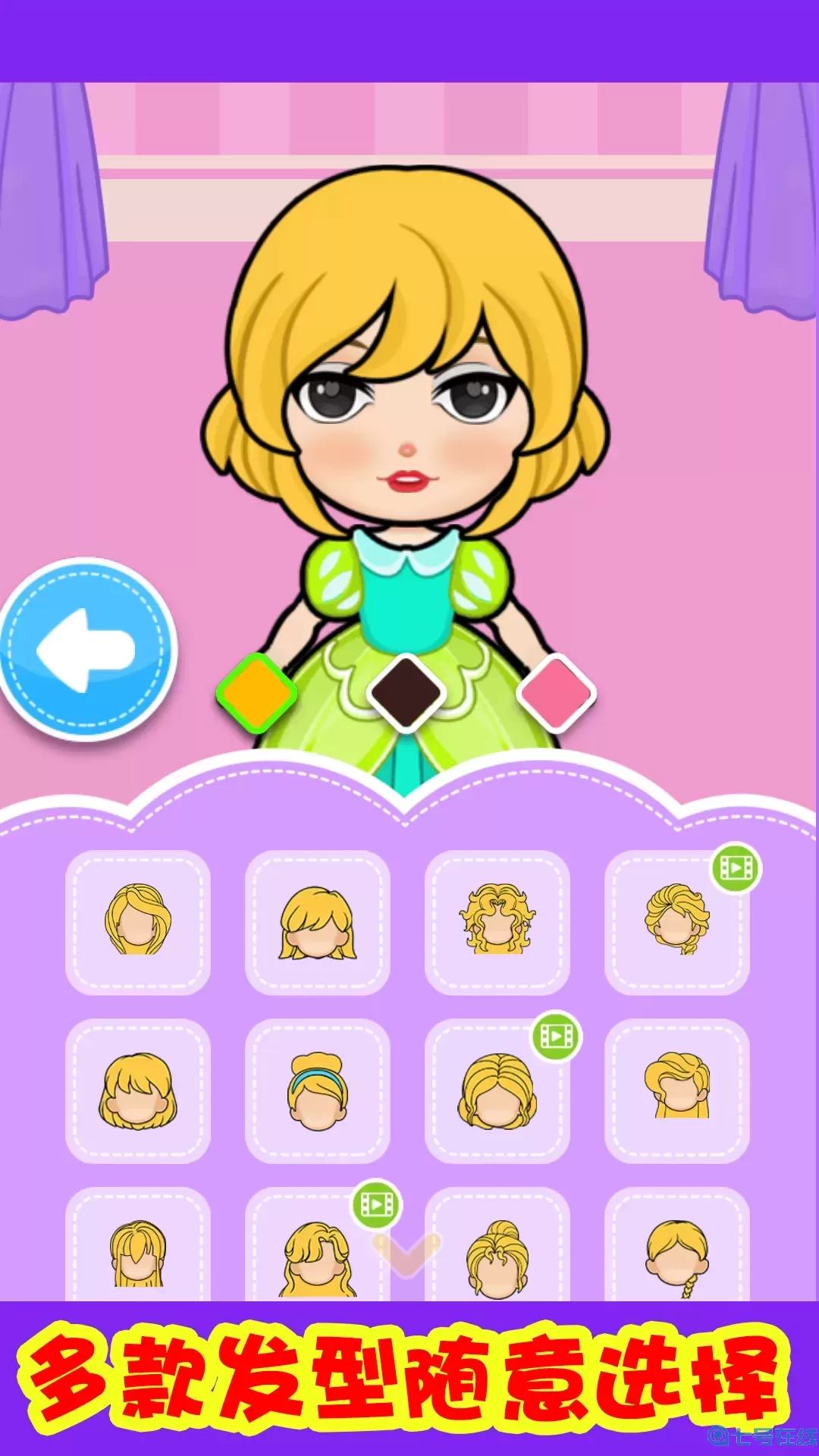819x1456 pixels.
Task: Select the dark brown hair color swatch
Action: click(406, 692)
